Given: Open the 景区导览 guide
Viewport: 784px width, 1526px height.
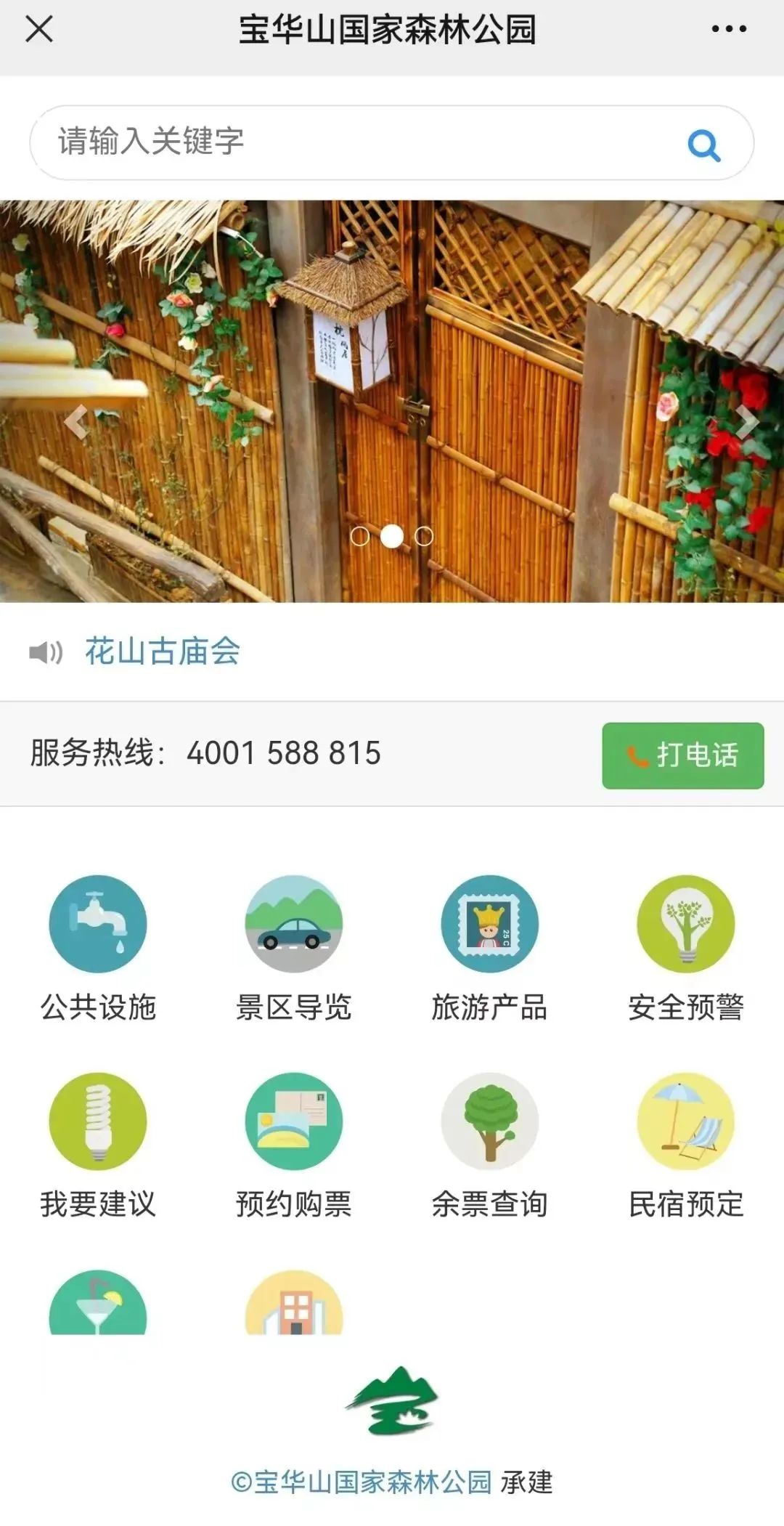Looking at the screenshot, I should (x=293, y=949).
